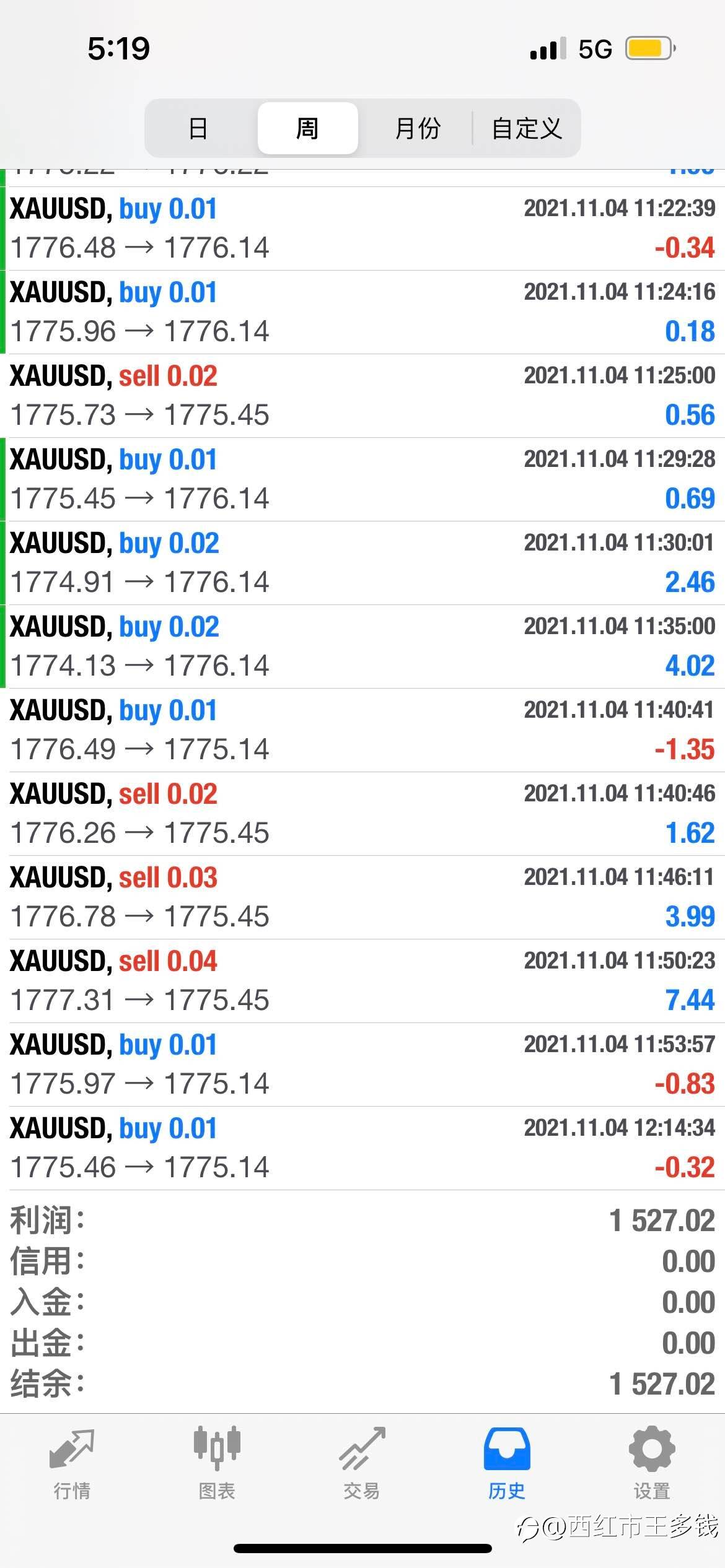
Task: Select the 周 (week) period segment
Action: point(307,129)
